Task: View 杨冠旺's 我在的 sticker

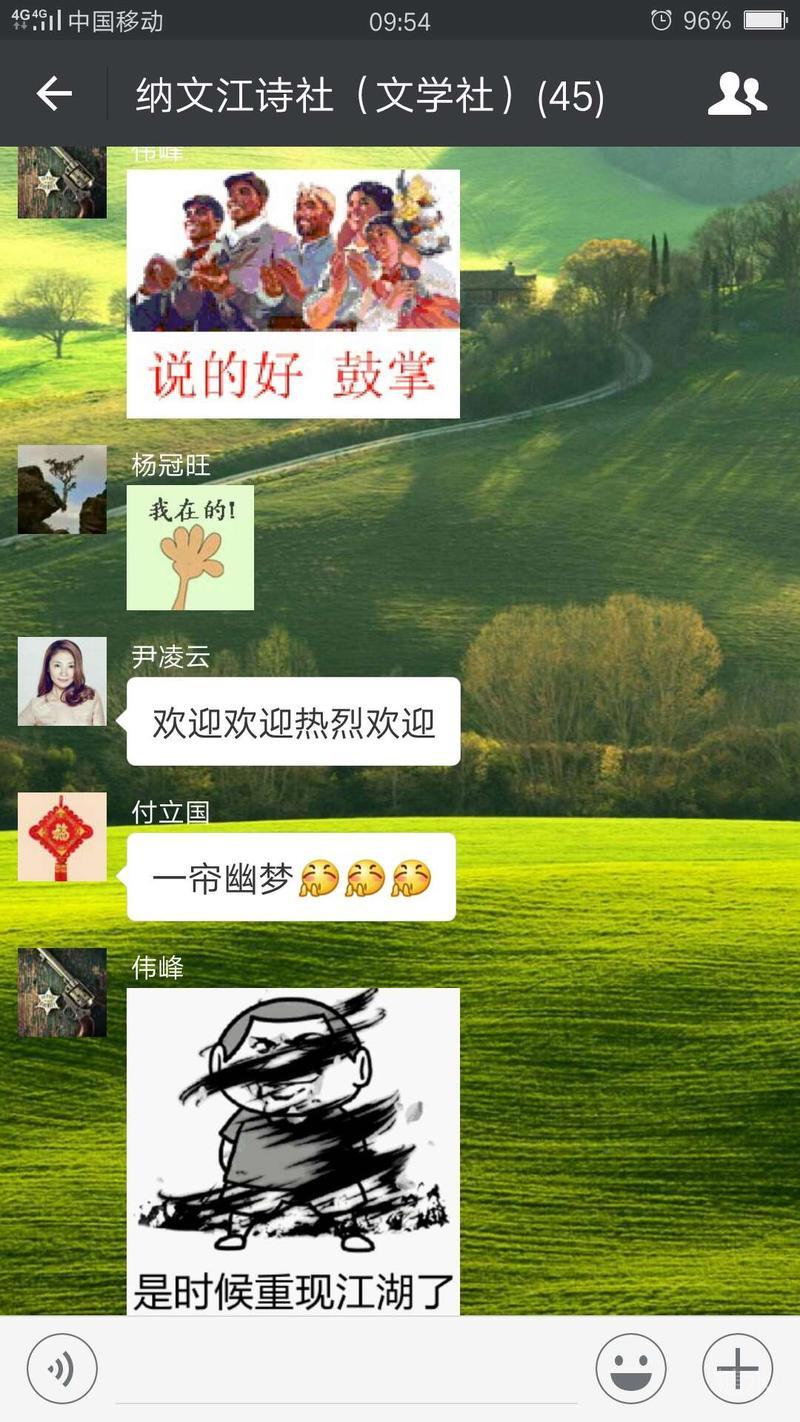Action: 190,547
